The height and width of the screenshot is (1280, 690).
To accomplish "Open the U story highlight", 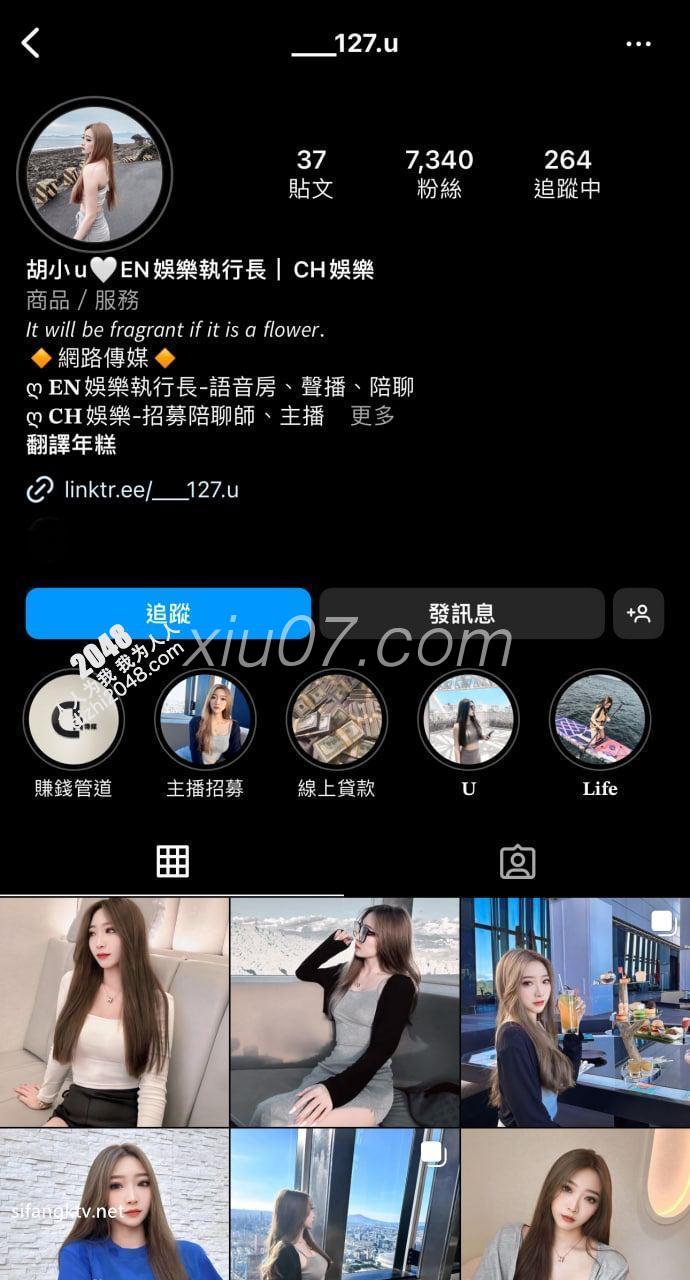I will (x=468, y=720).
